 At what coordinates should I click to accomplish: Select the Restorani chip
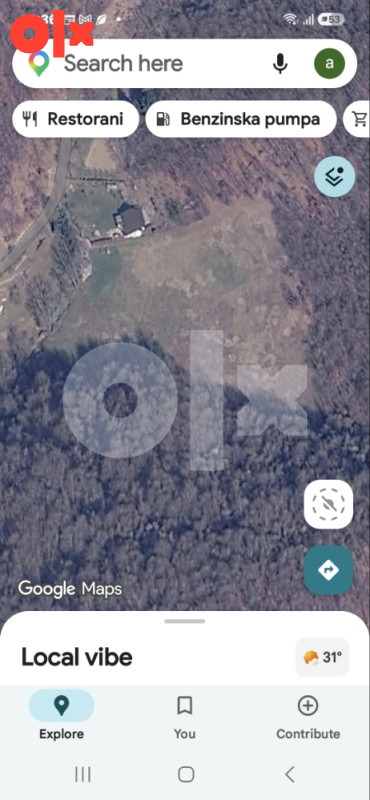pos(75,119)
